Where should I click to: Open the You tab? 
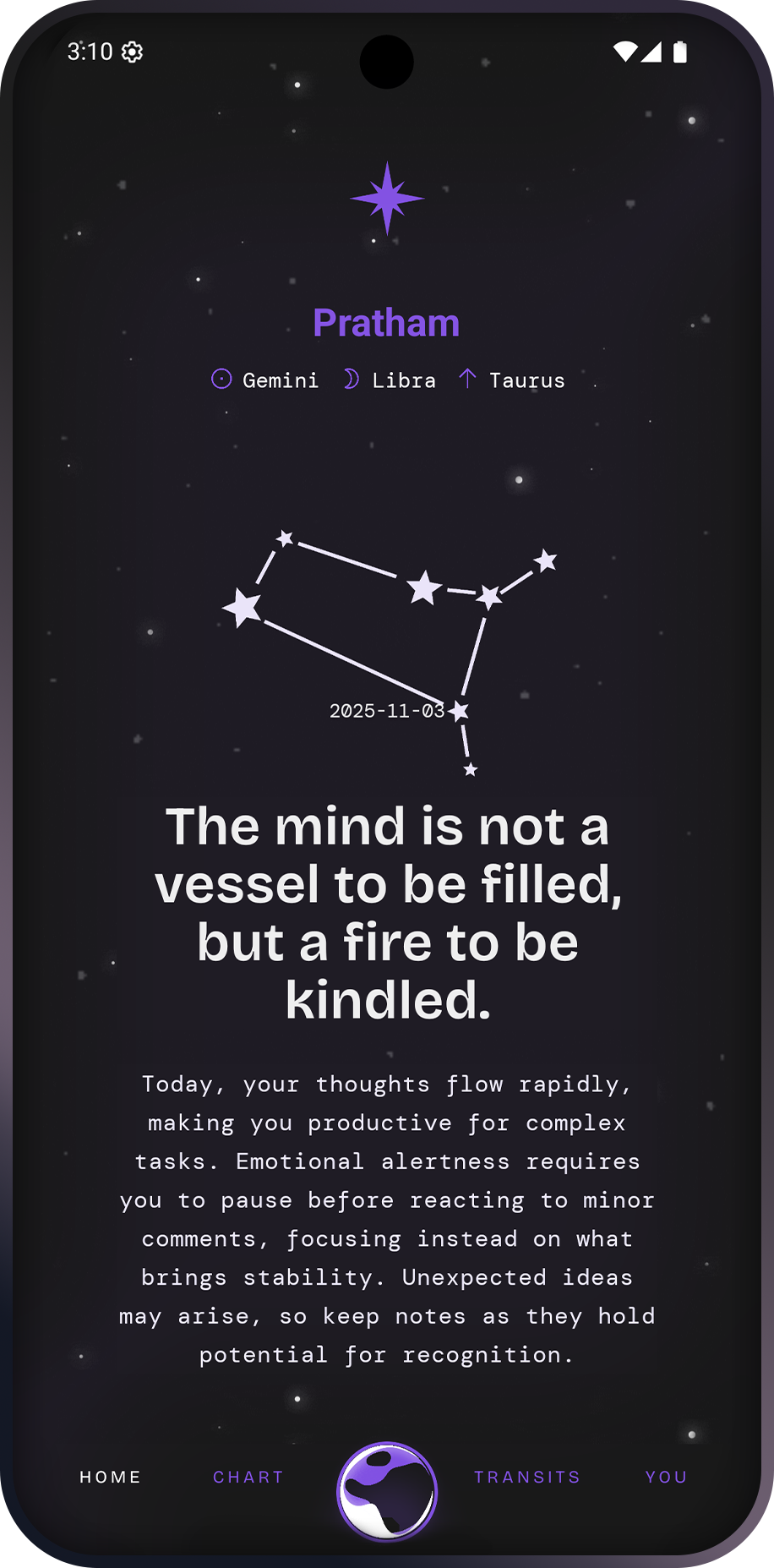click(667, 1477)
